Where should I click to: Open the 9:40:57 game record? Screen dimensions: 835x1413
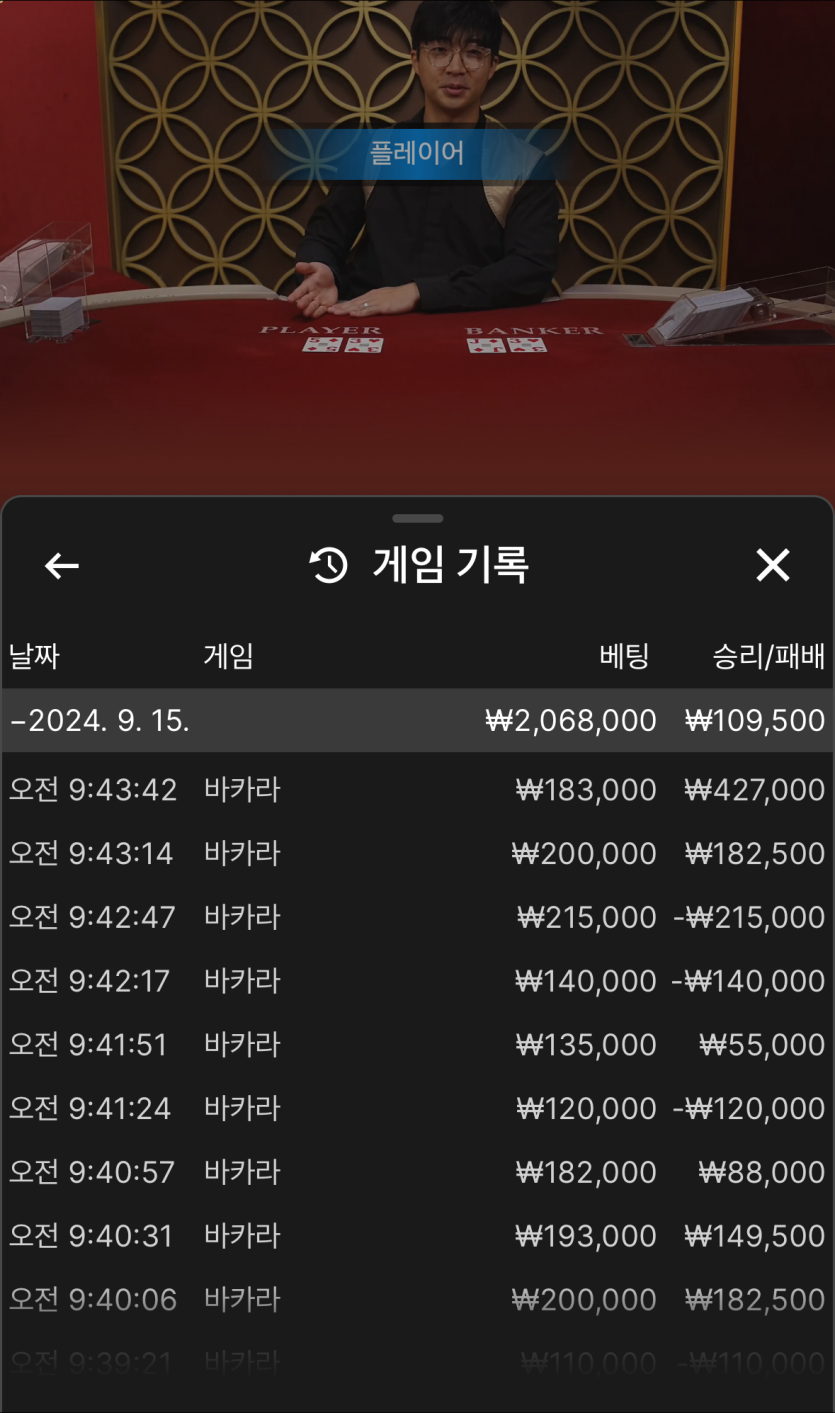(417, 1172)
